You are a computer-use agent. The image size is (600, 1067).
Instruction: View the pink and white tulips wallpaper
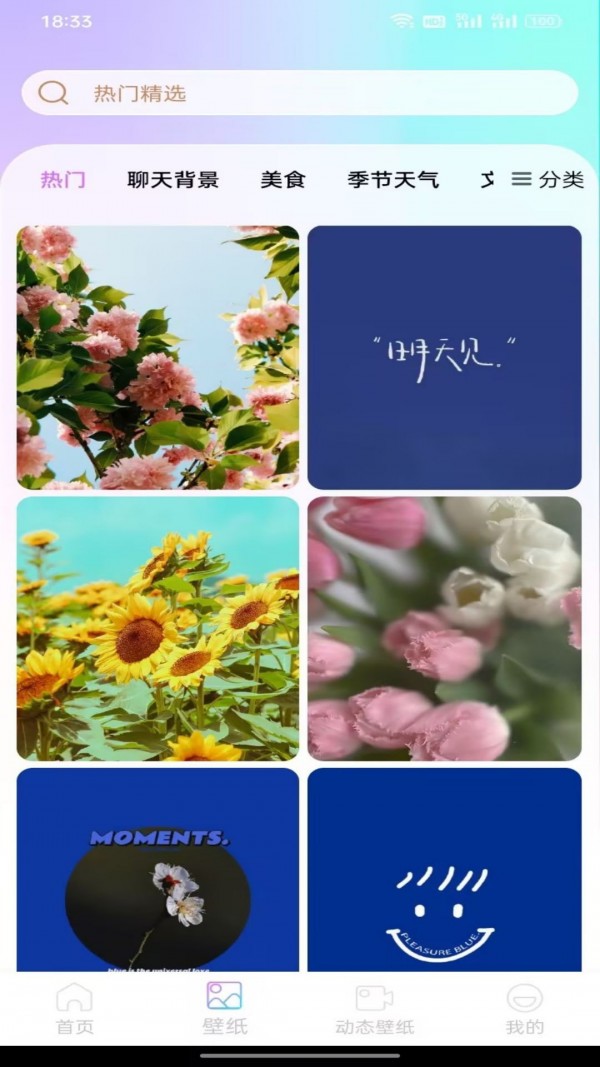[444, 628]
